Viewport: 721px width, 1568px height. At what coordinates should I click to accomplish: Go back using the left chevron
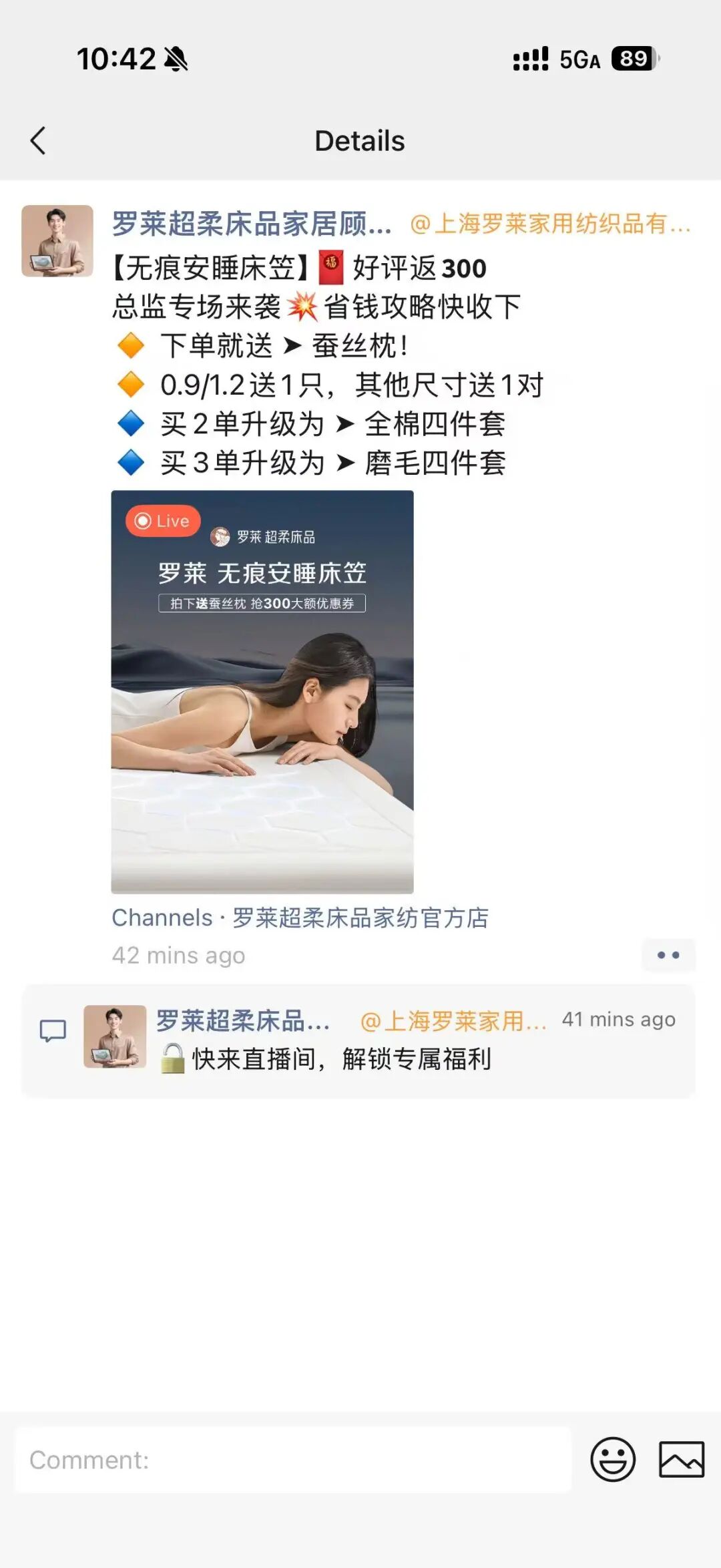(x=38, y=140)
